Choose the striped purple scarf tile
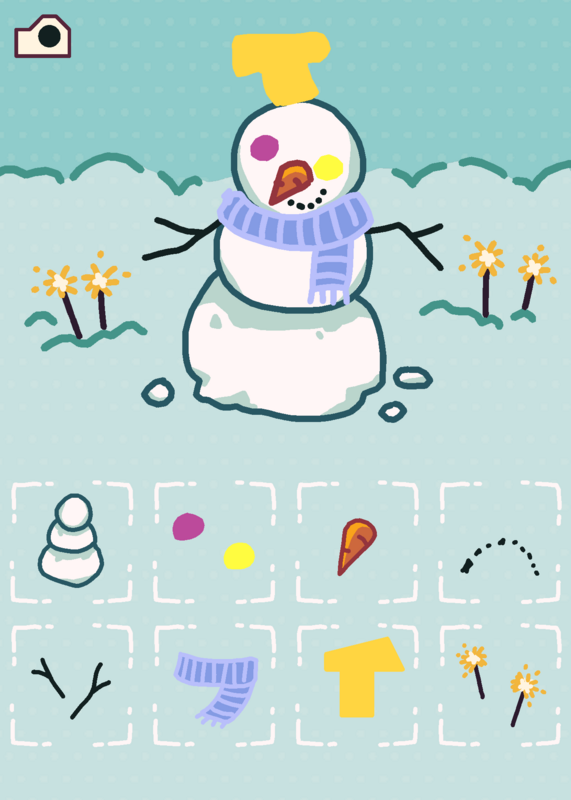 point(214,685)
